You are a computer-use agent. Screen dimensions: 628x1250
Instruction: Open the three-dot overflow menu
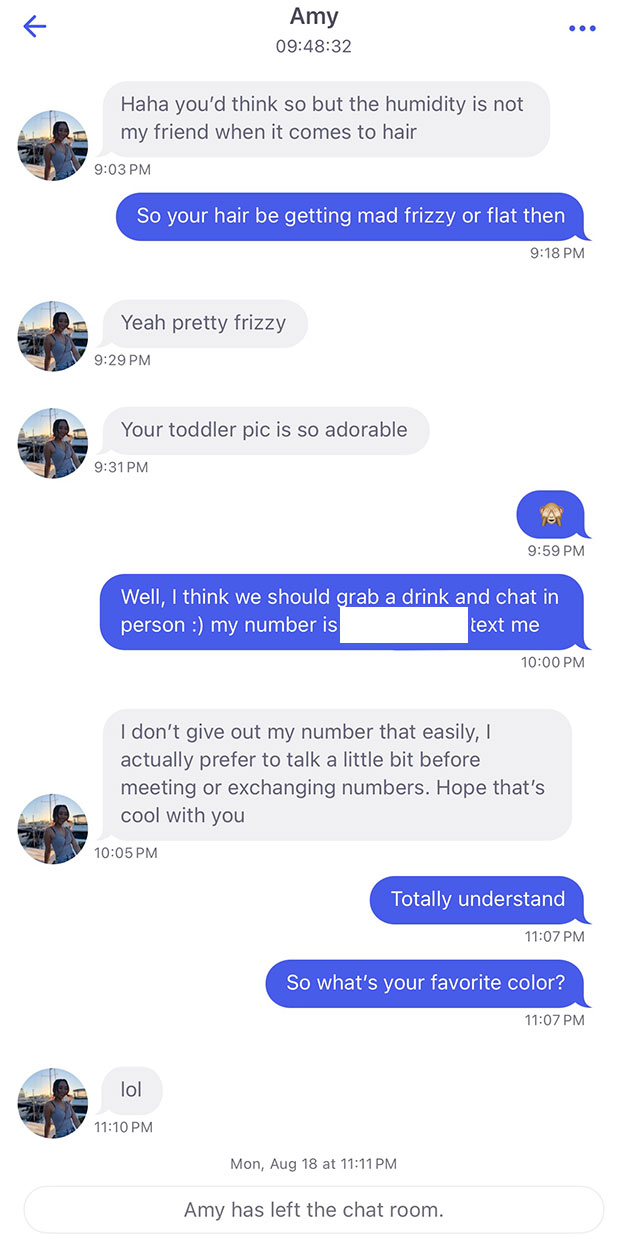pyautogui.click(x=582, y=28)
